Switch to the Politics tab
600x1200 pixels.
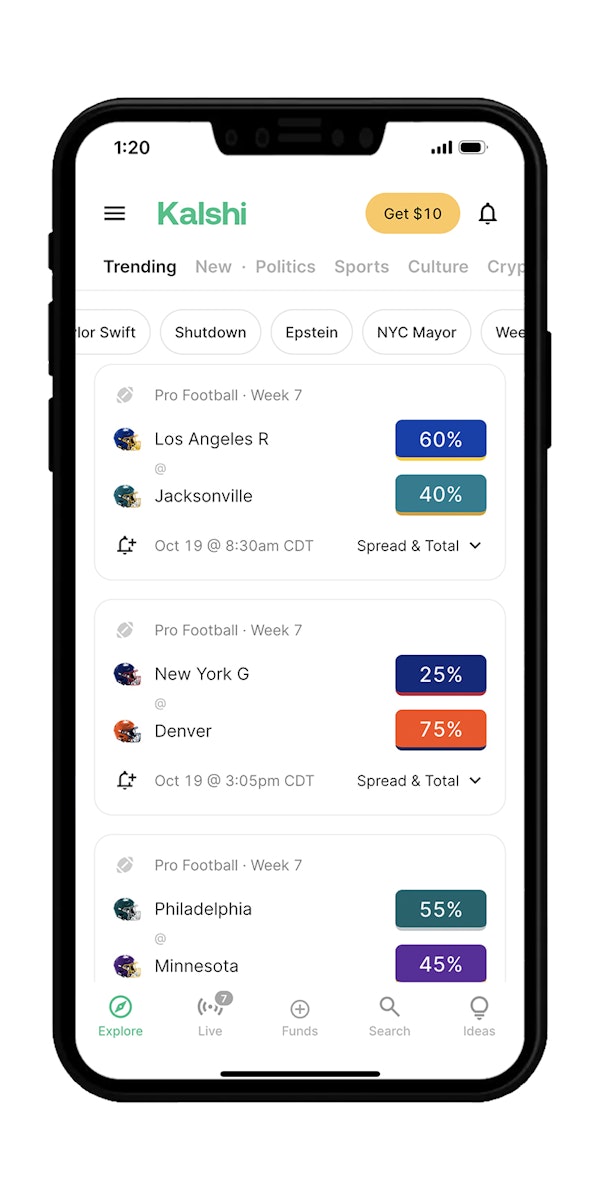click(285, 267)
